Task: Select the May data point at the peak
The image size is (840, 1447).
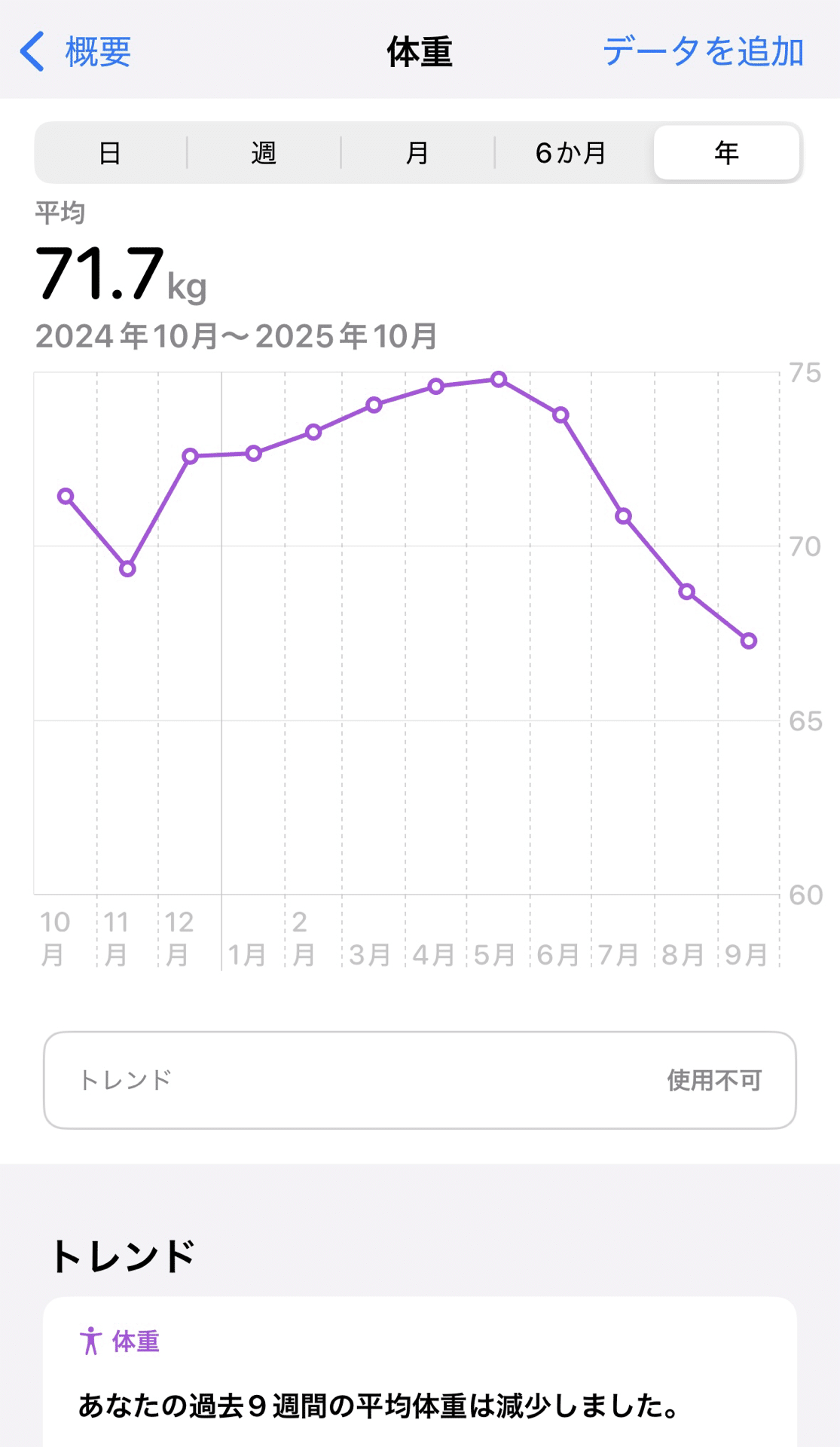Action: [x=499, y=379]
